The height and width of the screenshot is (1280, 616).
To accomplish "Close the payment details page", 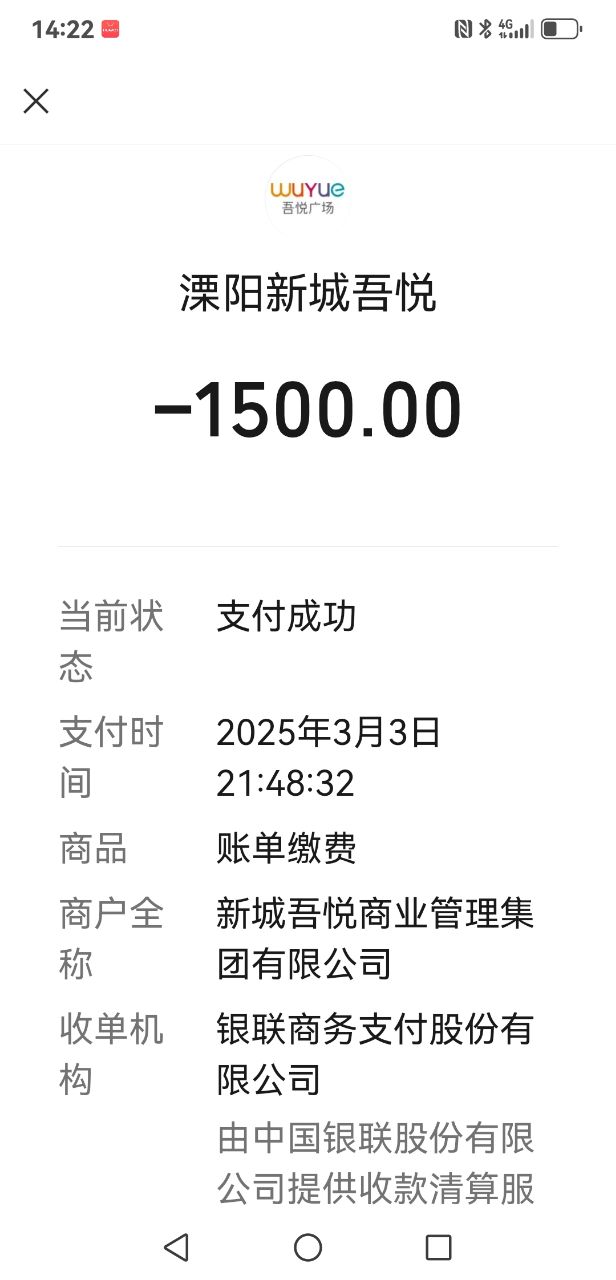I will [x=36, y=101].
